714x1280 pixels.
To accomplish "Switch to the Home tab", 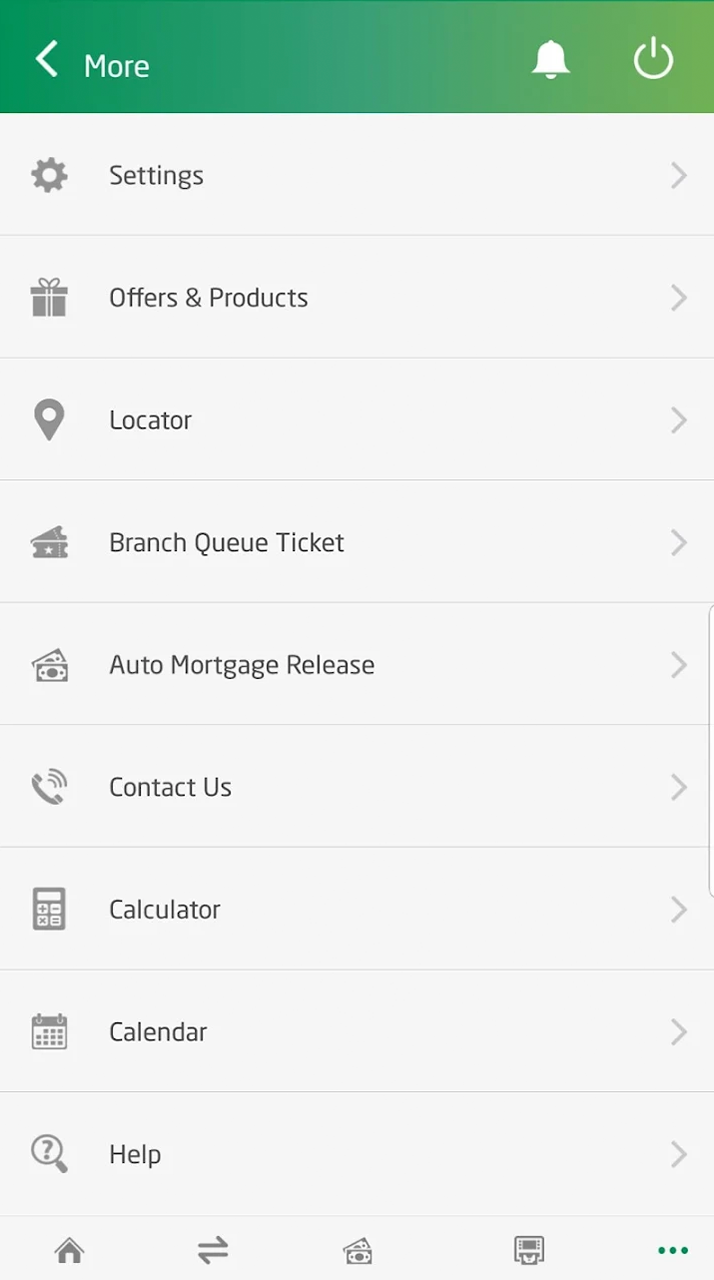I will coord(69,1250).
